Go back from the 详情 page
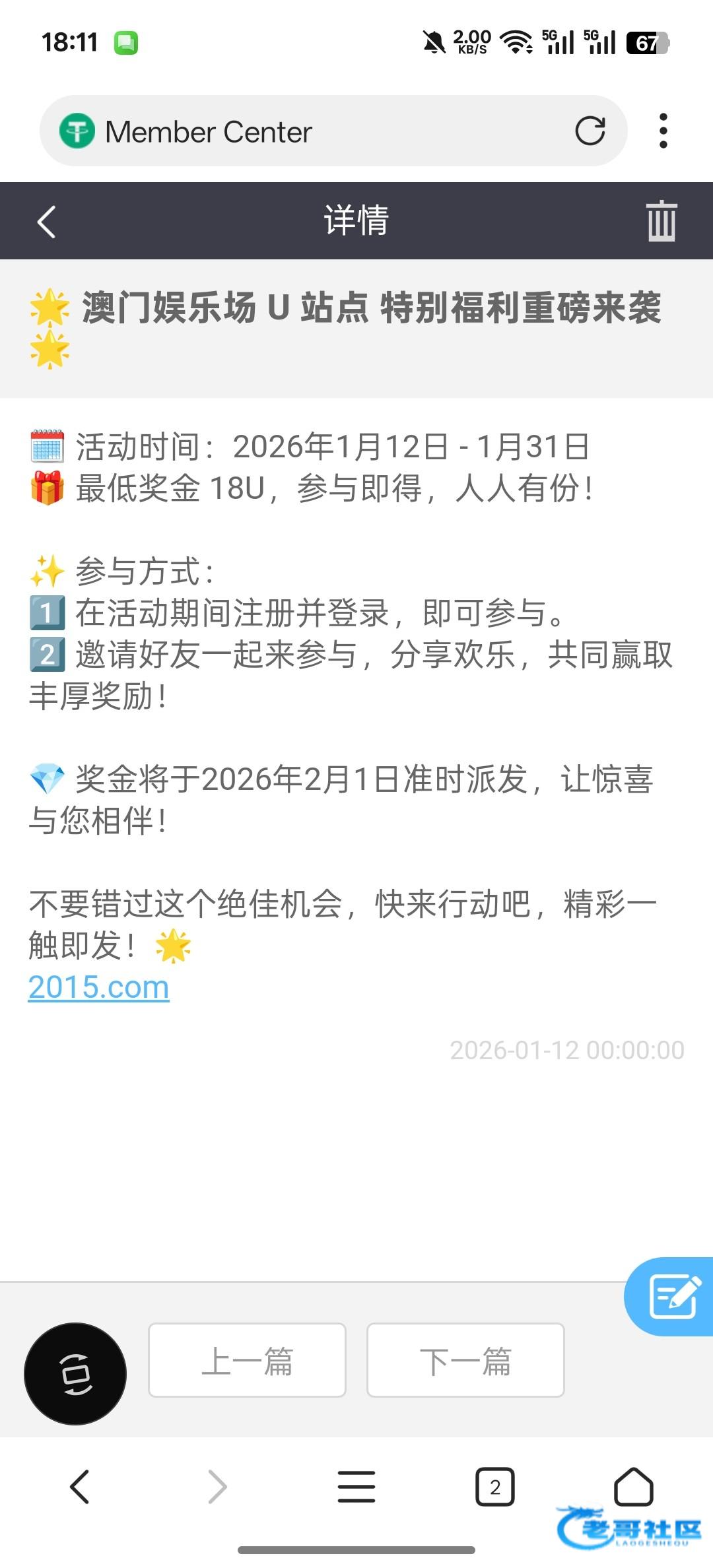The height and width of the screenshot is (1568, 713). point(46,221)
